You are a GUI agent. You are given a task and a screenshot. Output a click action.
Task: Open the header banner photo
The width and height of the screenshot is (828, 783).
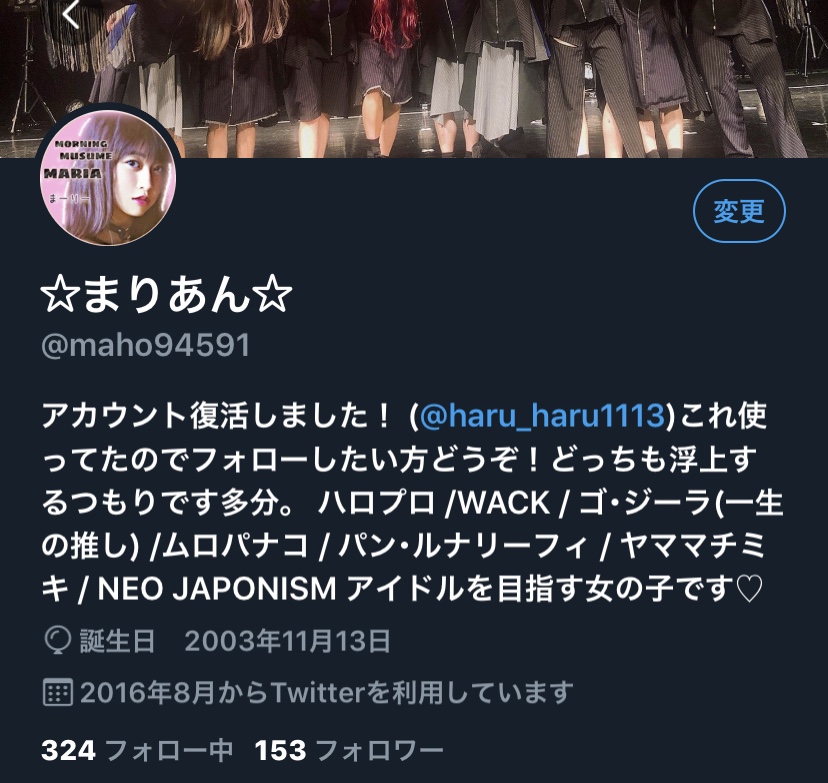coord(450,70)
